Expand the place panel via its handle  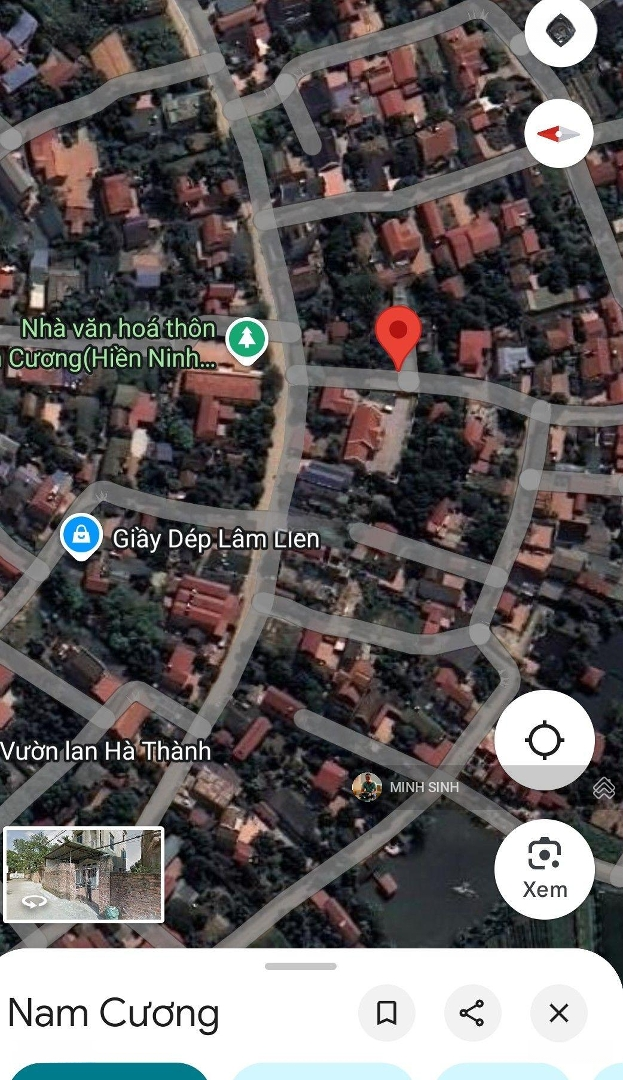(301, 966)
